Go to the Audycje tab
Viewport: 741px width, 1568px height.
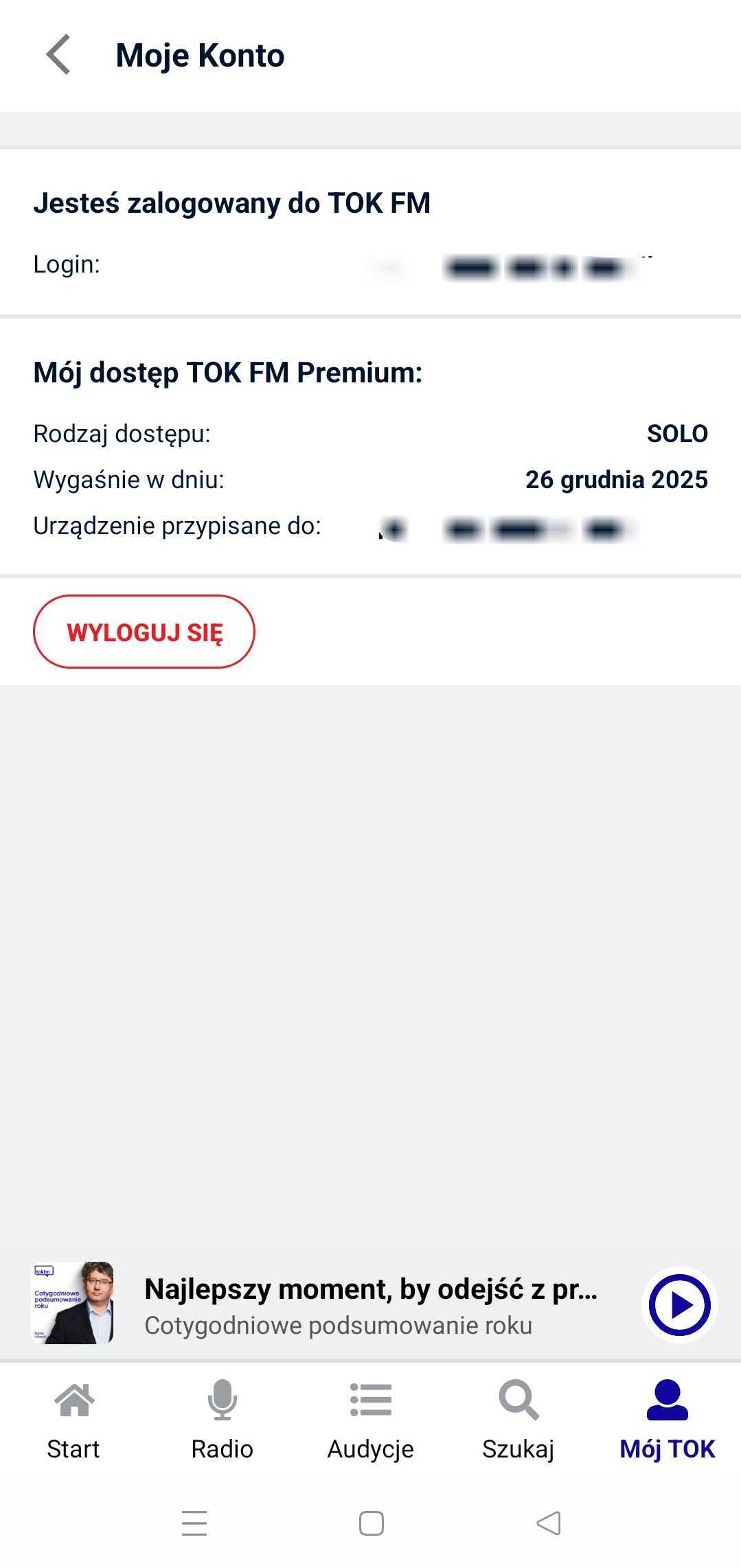coord(371,1421)
